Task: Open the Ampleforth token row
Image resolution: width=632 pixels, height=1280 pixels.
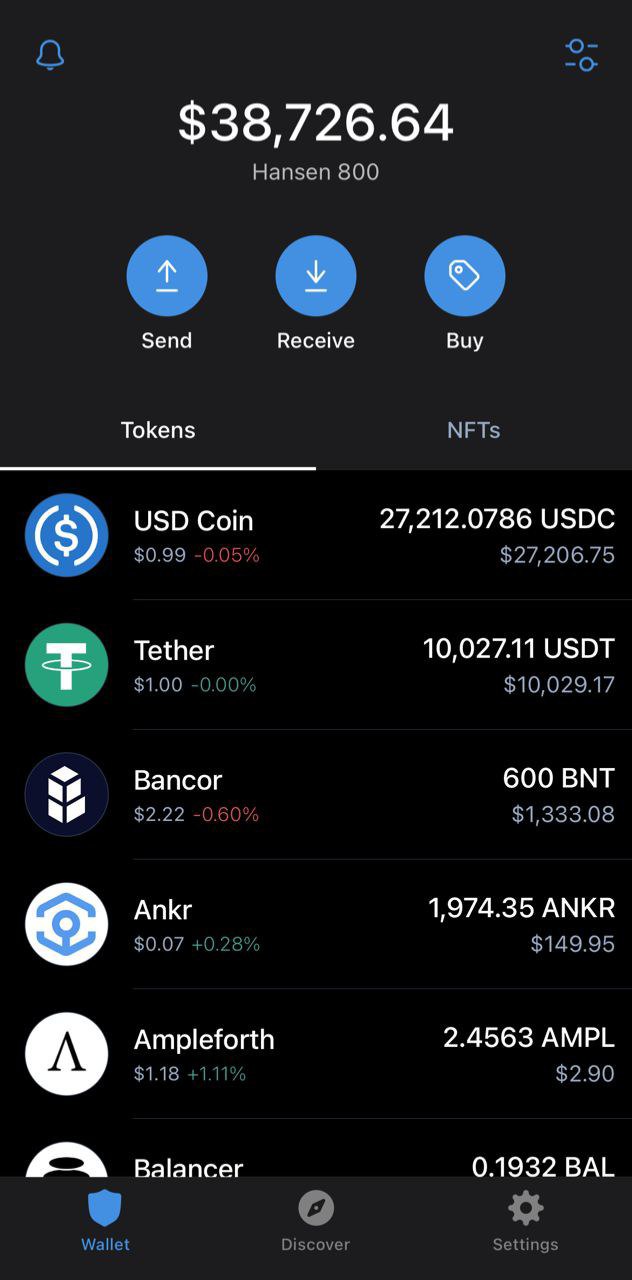Action: [x=316, y=1055]
